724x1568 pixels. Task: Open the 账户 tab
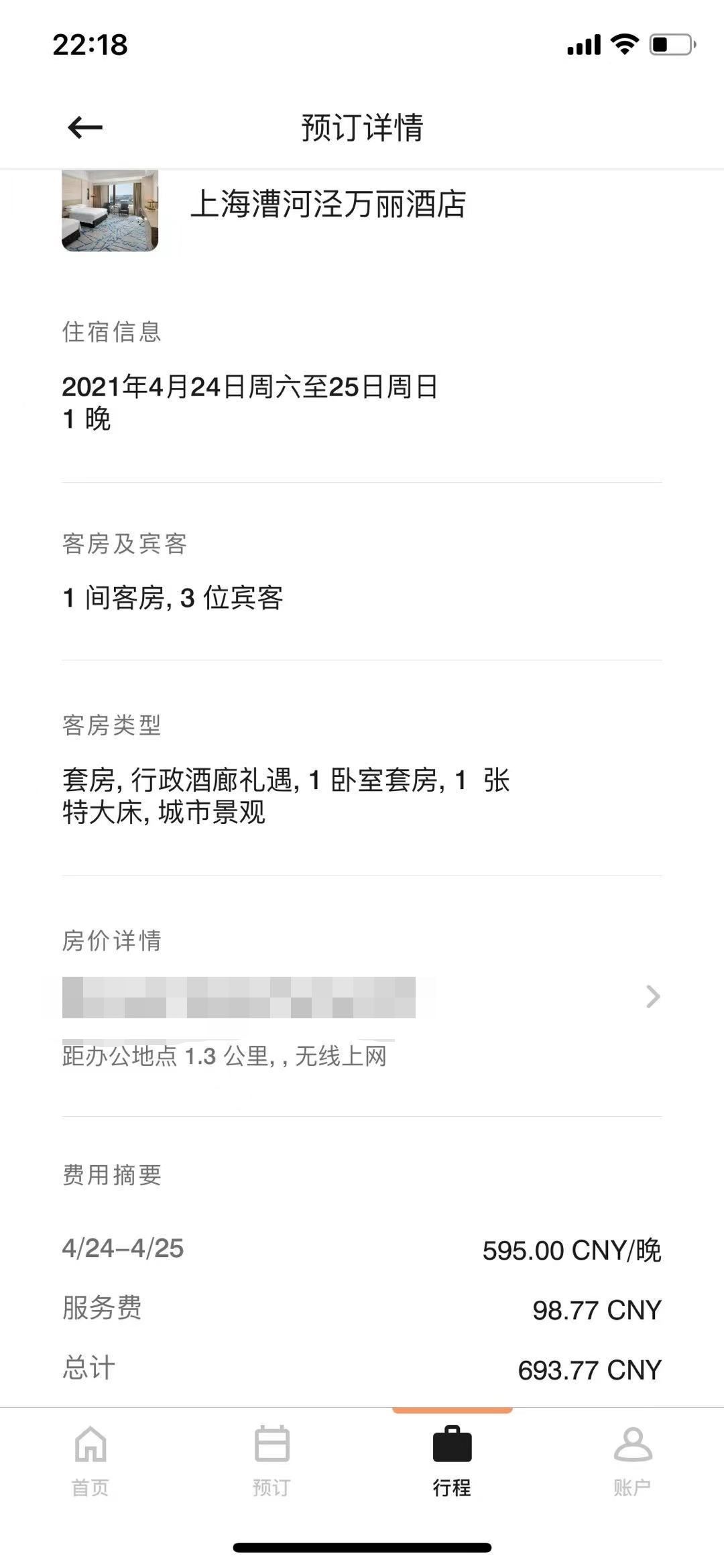632,1461
